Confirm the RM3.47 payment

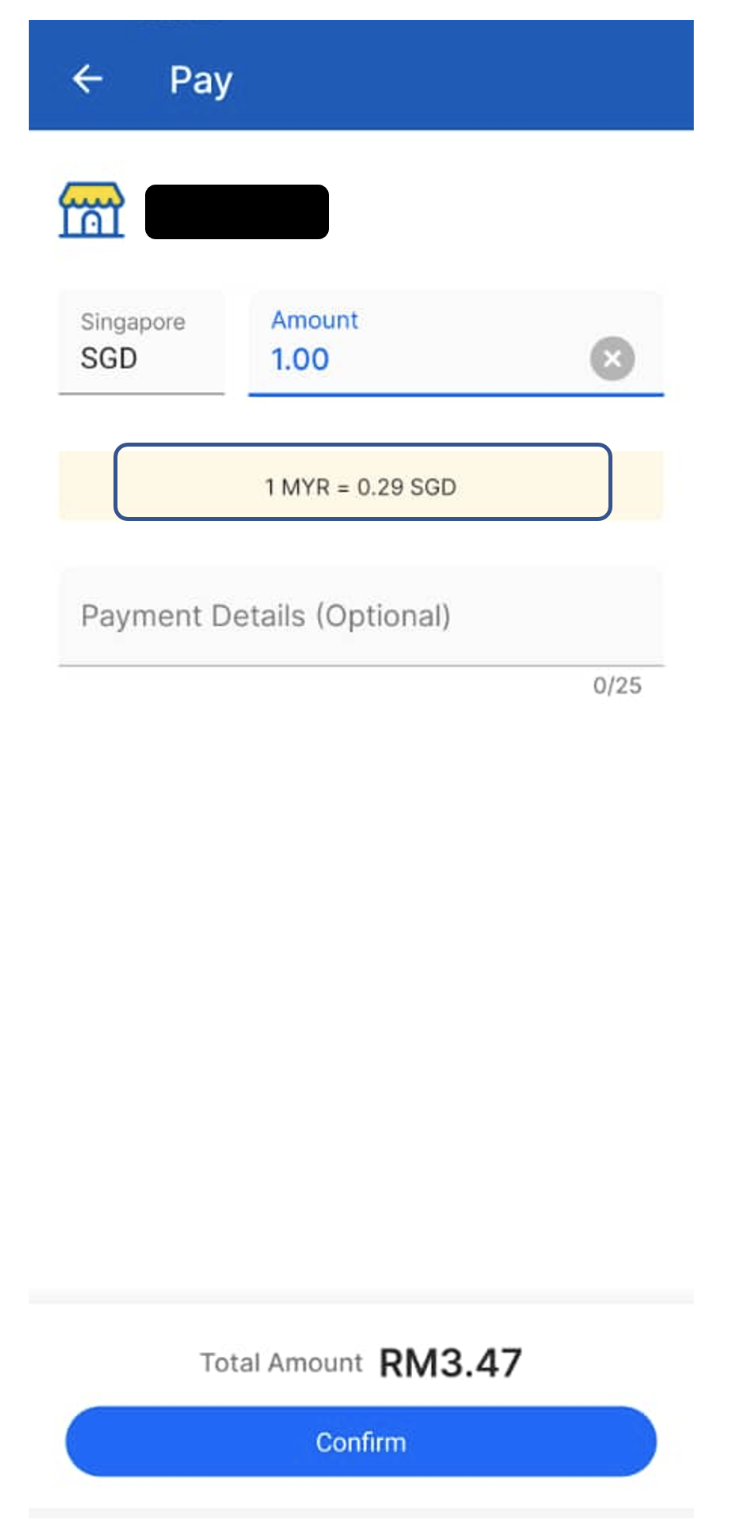tap(361, 1441)
